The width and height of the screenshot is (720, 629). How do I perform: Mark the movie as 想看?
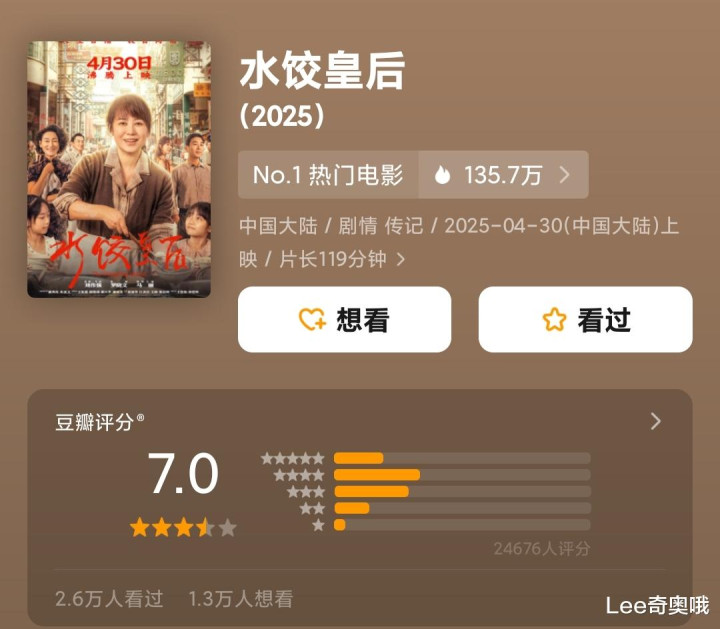click(344, 319)
